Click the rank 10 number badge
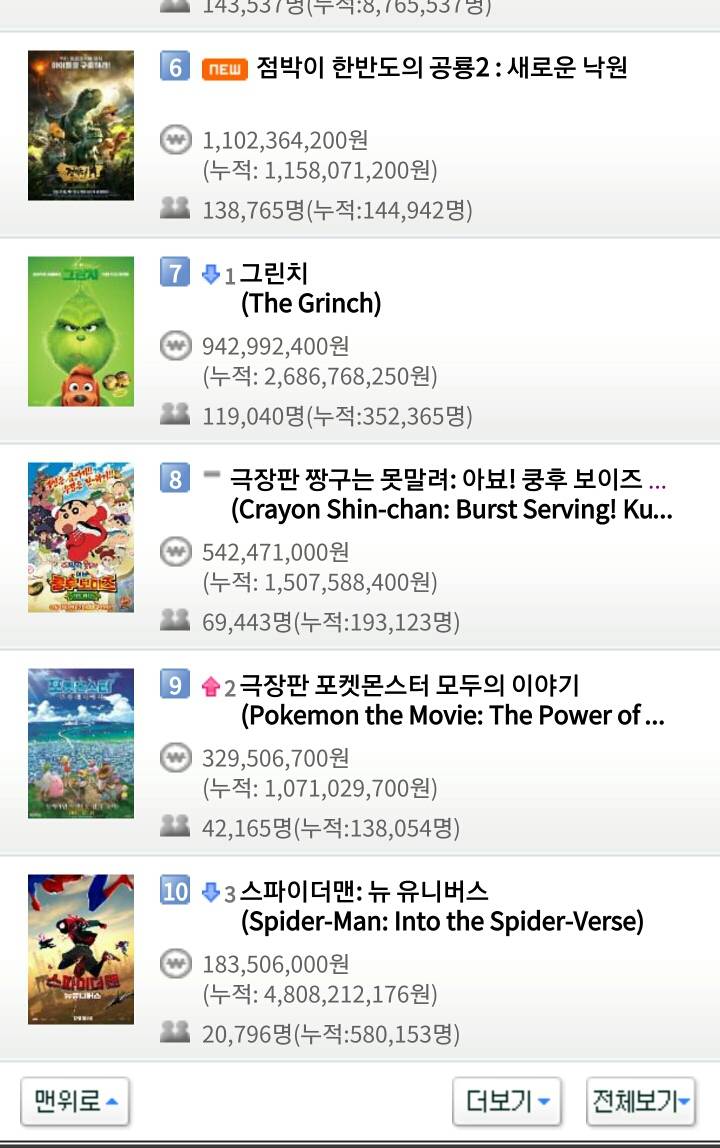720x1148 pixels. 176,891
